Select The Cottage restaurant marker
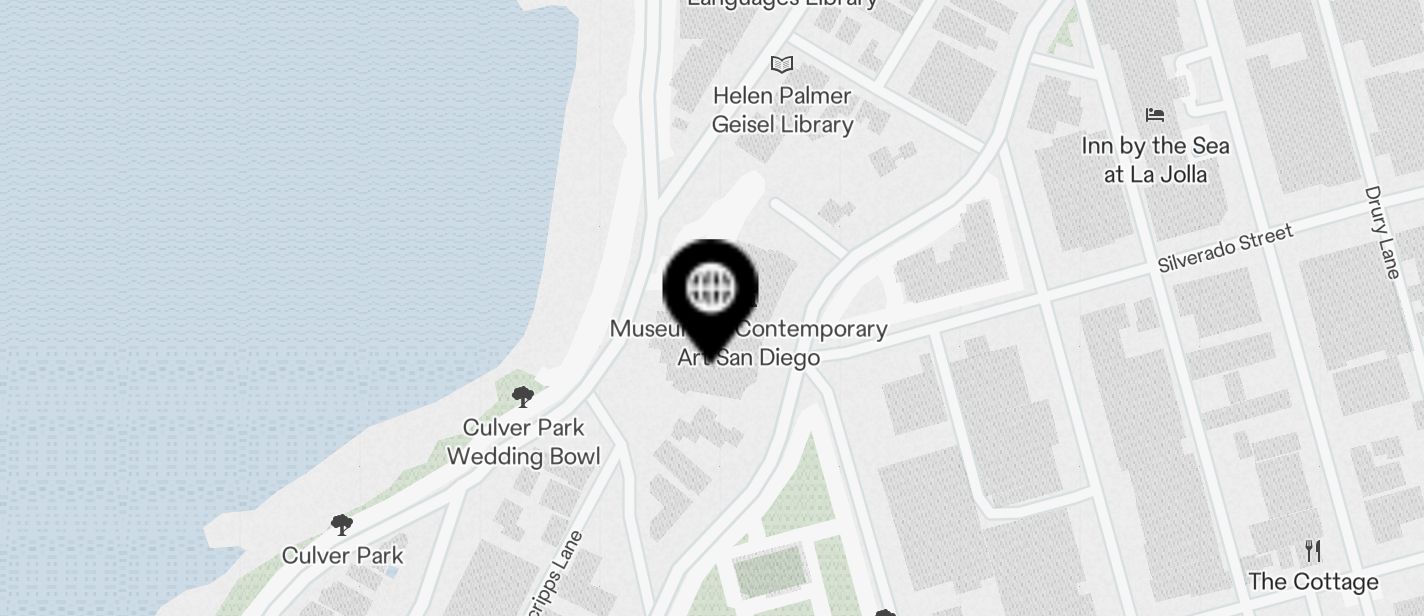 click(x=1313, y=551)
